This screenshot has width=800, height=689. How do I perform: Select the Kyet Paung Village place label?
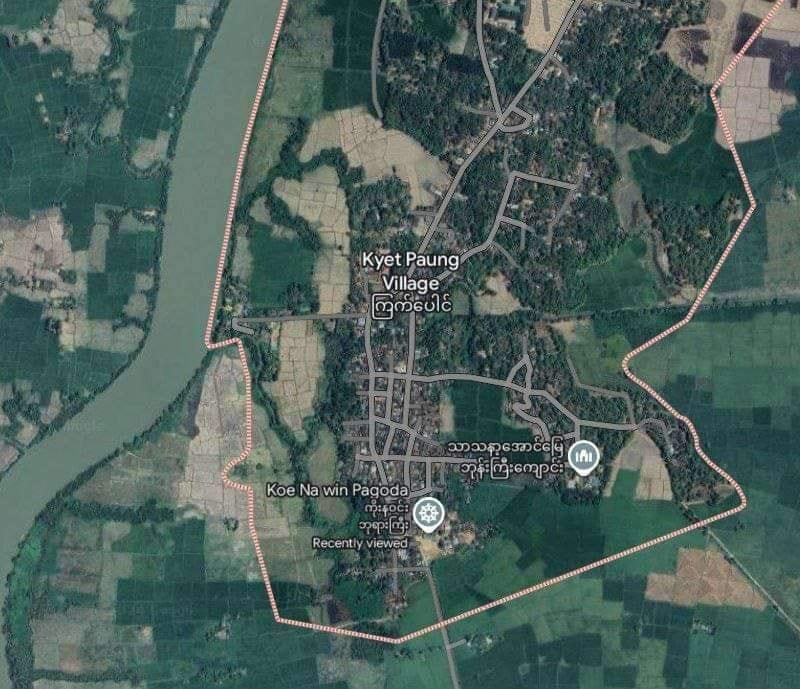(410, 271)
